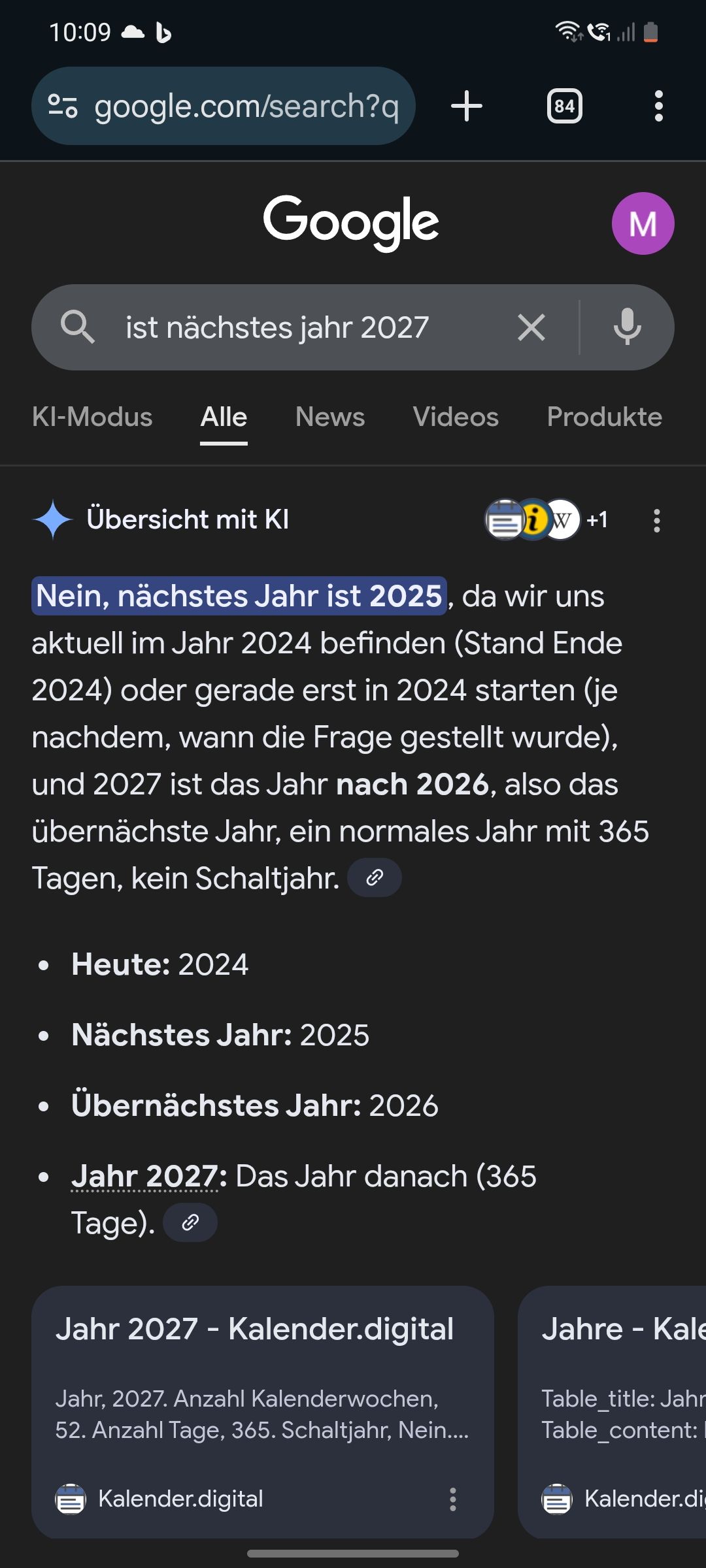Start a voice search with microphone
The image size is (706, 1568).
[x=627, y=327]
